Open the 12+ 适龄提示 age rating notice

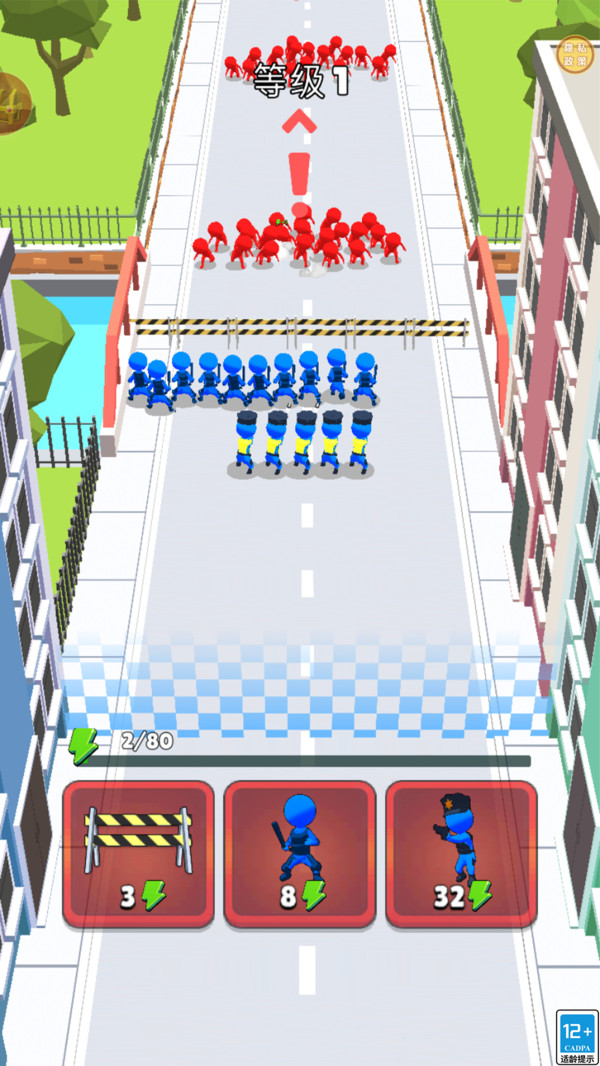point(577,1037)
